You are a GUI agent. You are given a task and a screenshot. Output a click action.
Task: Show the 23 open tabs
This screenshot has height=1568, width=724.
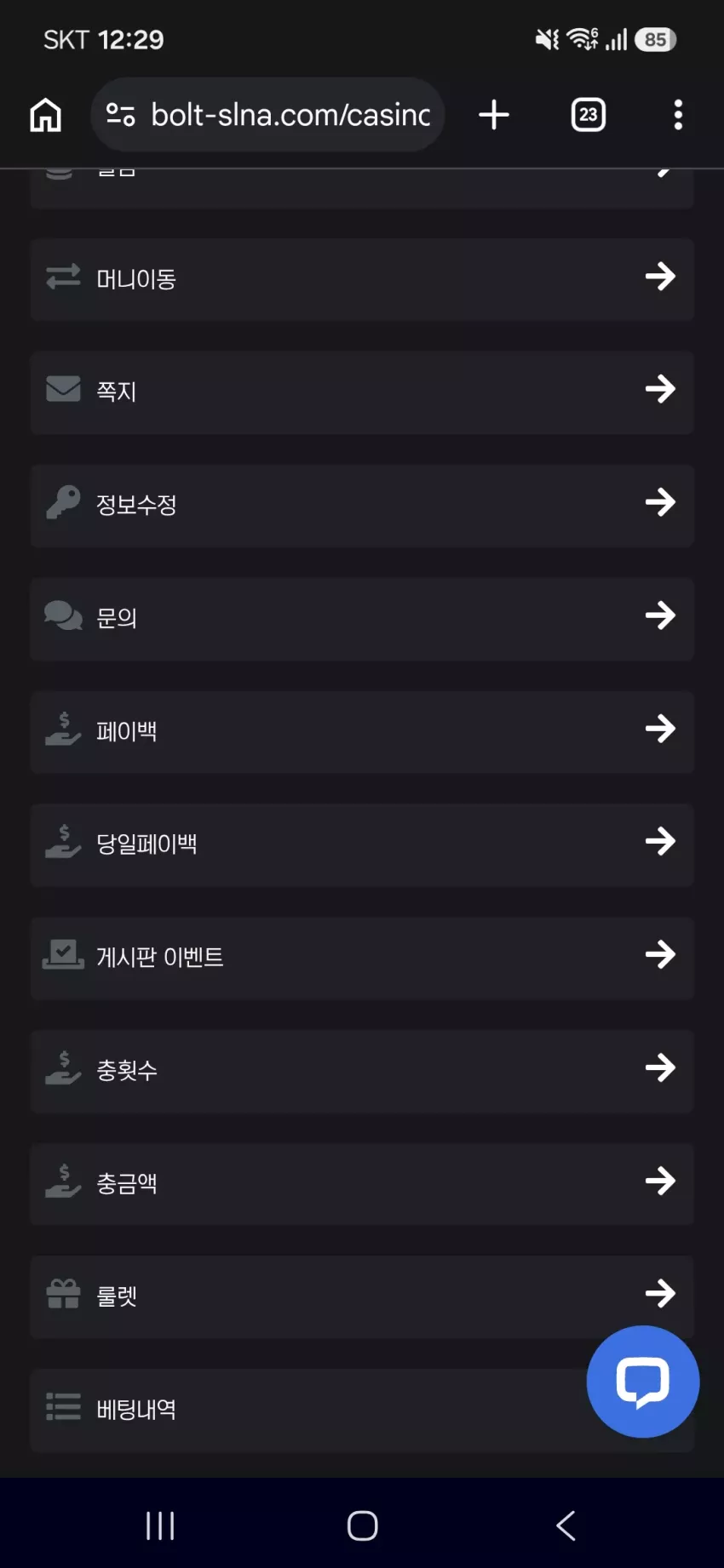pyautogui.click(x=589, y=115)
